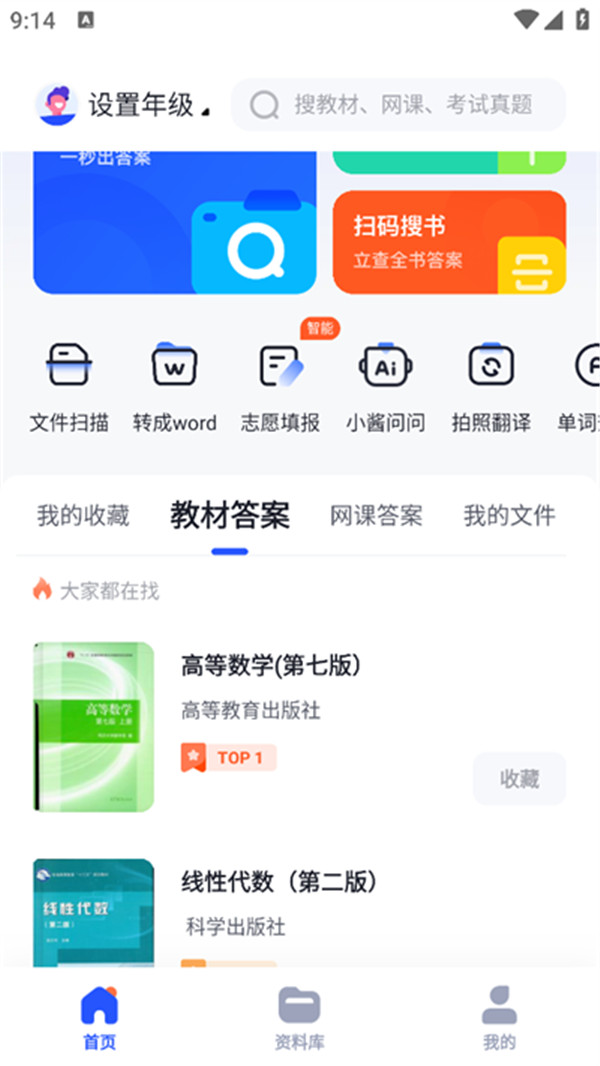
Task: Switch to 我的收藏 tab
Action: (x=83, y=516)
